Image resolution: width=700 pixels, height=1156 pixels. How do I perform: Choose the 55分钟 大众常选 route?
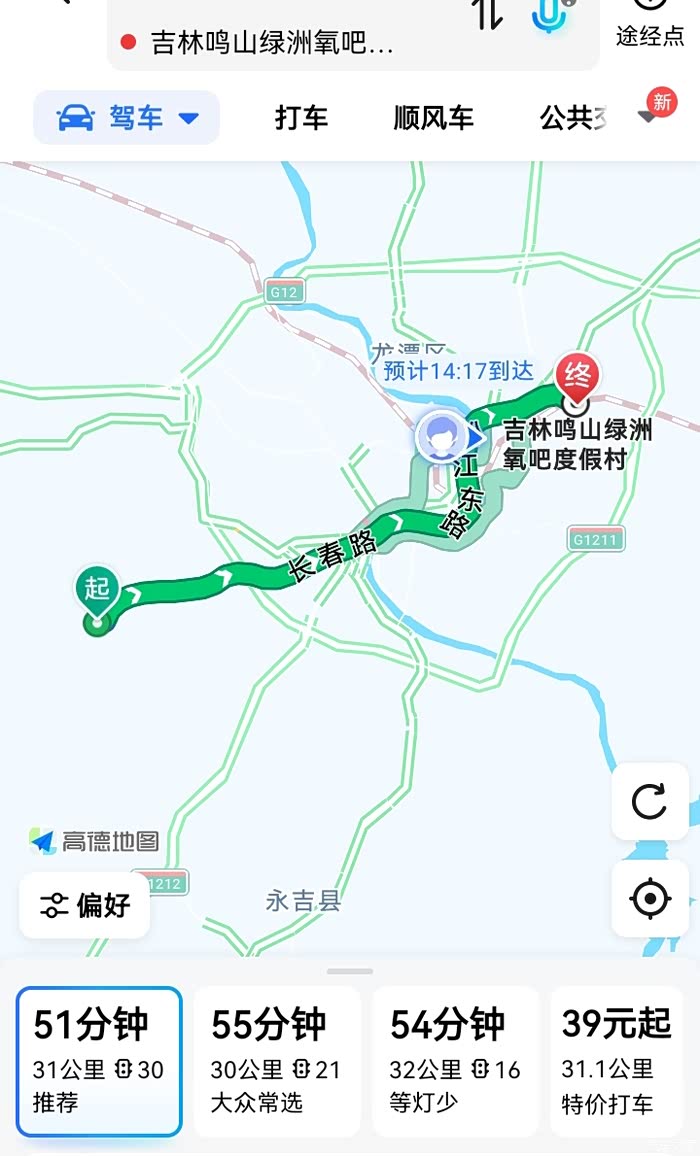point(276,1061)
